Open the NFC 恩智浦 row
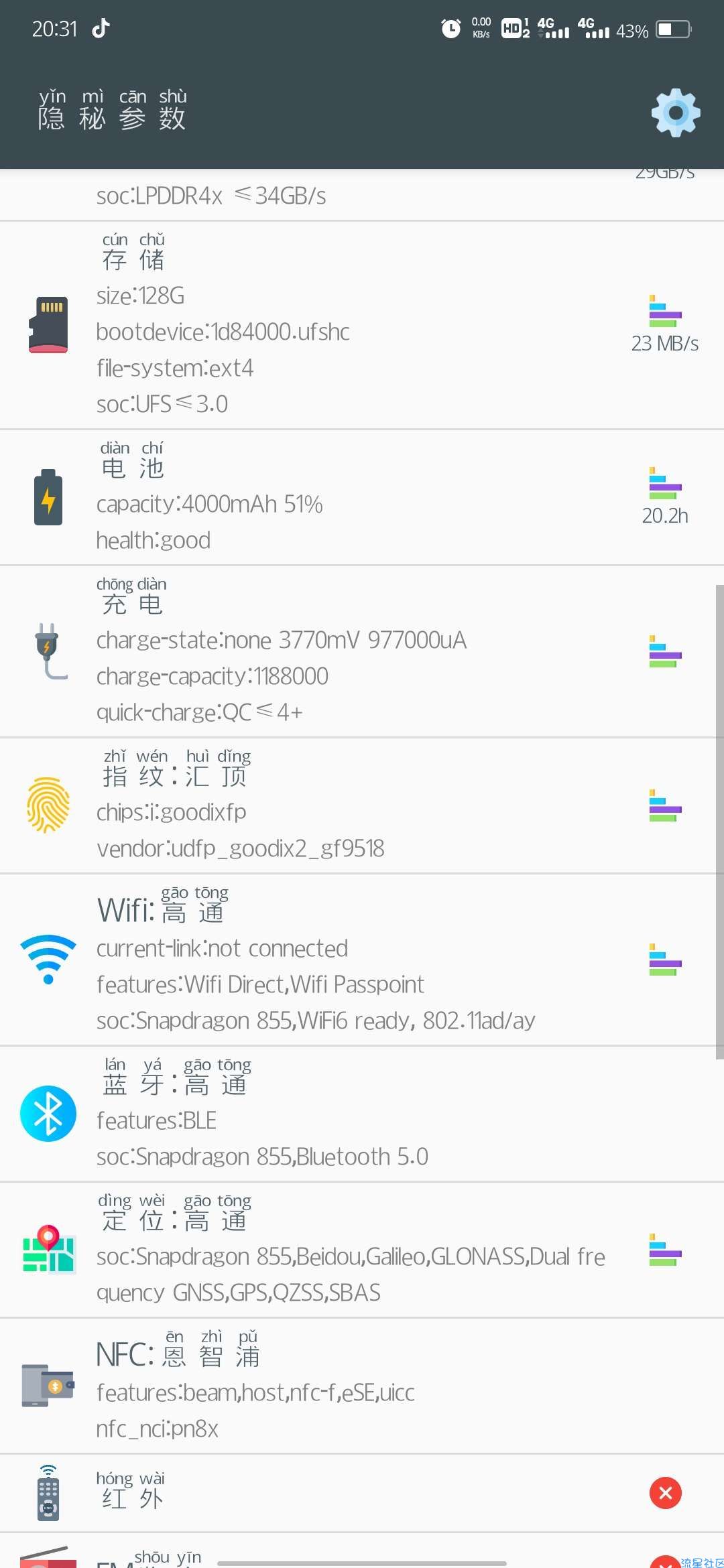This screenshot has height=1568, width=724. (x=362, y=1386)
